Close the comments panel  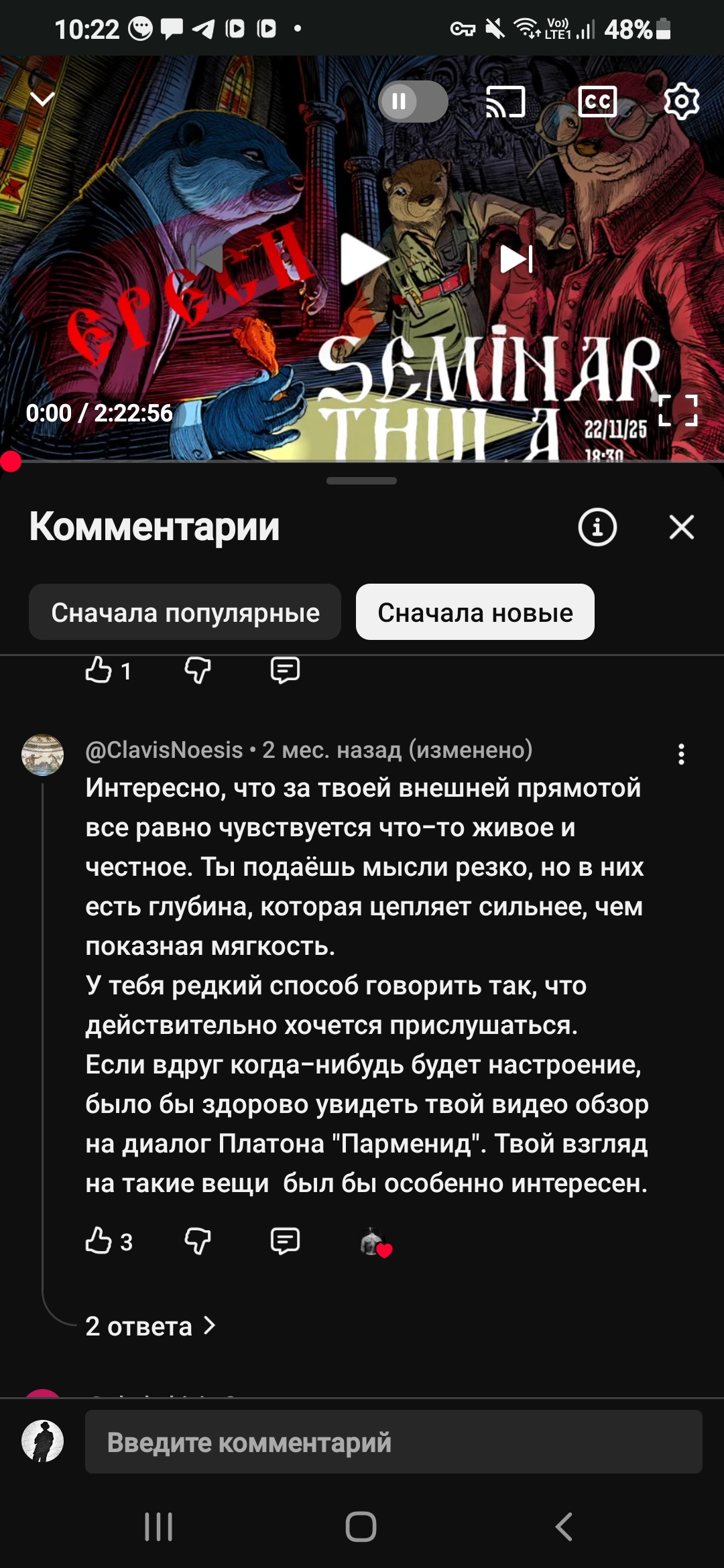click(681, 527)
